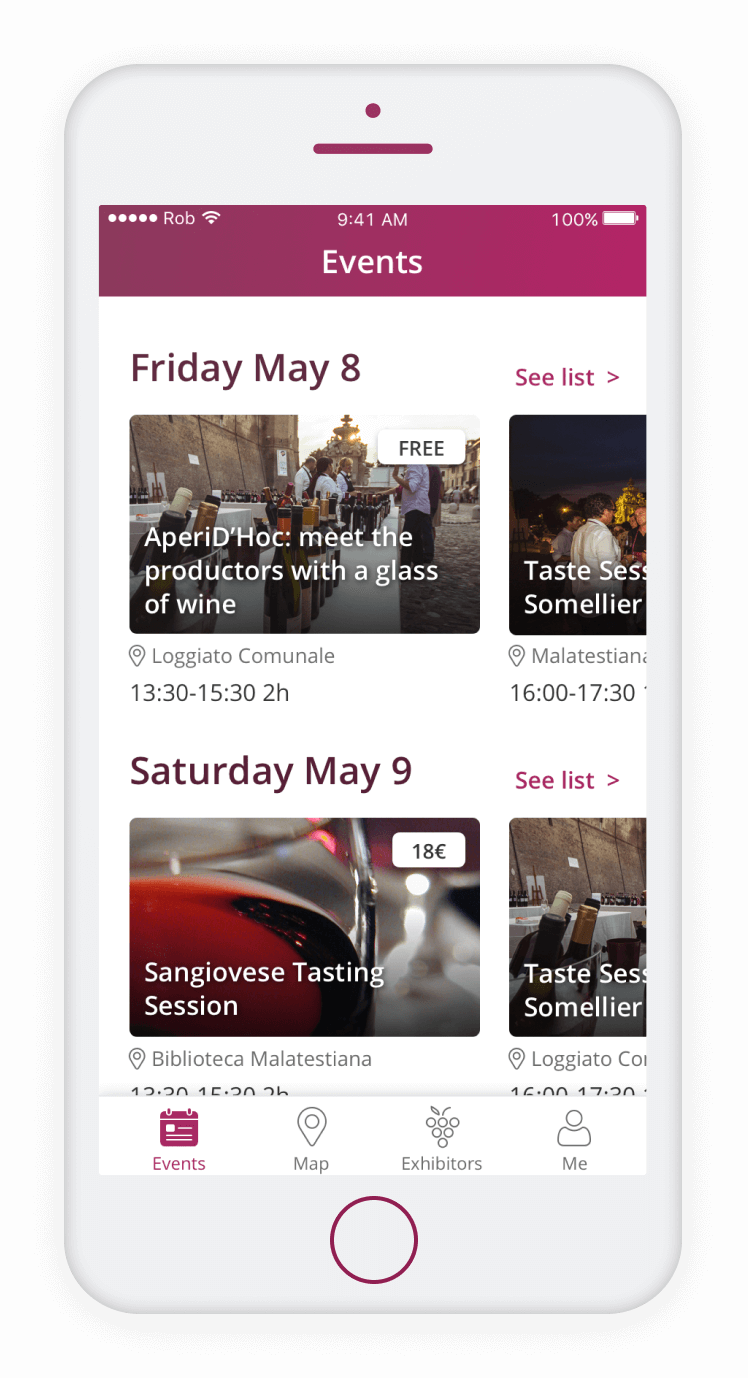Select the Events tab
Viewport: 748px width, 1378px height.
point(179,1138)
